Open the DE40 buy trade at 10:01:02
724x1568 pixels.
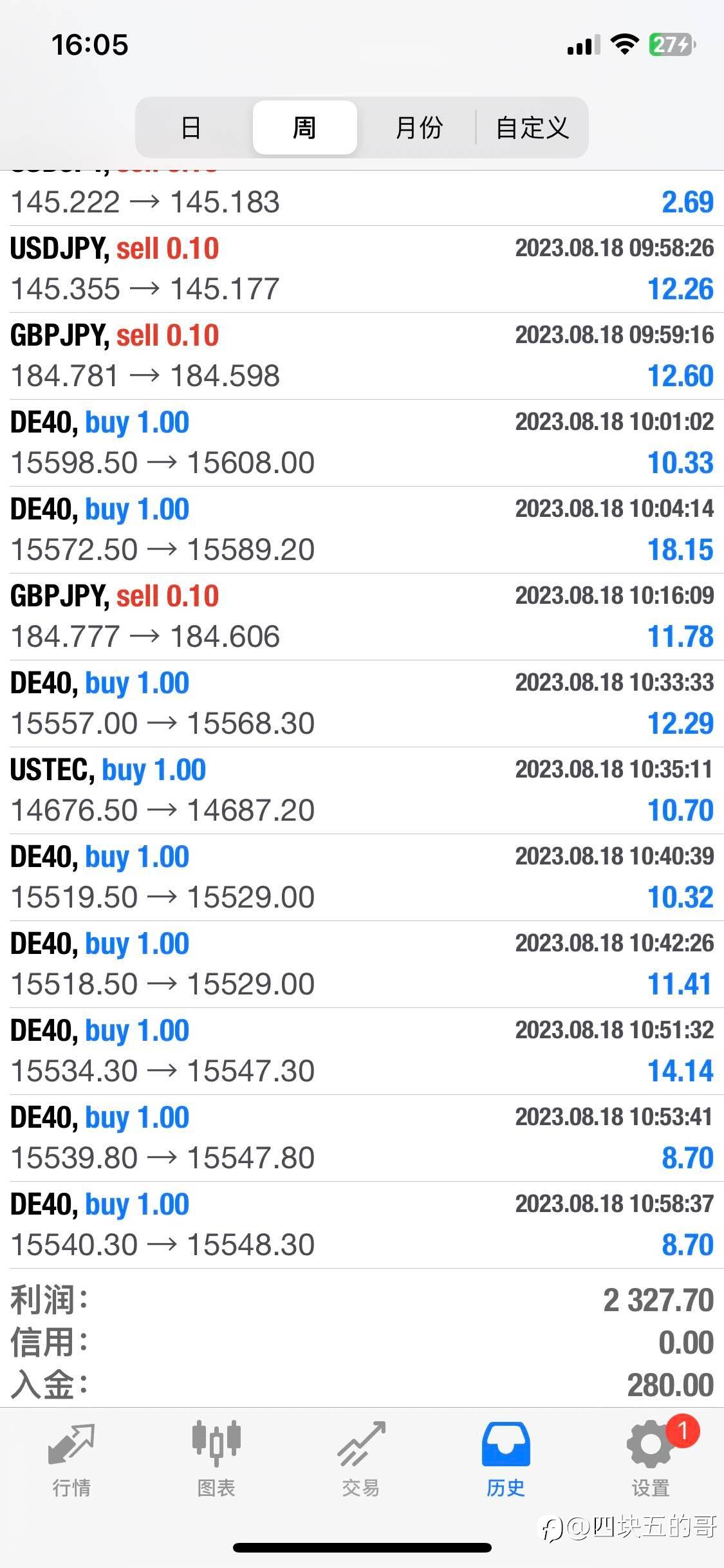(x=362, y=443)
